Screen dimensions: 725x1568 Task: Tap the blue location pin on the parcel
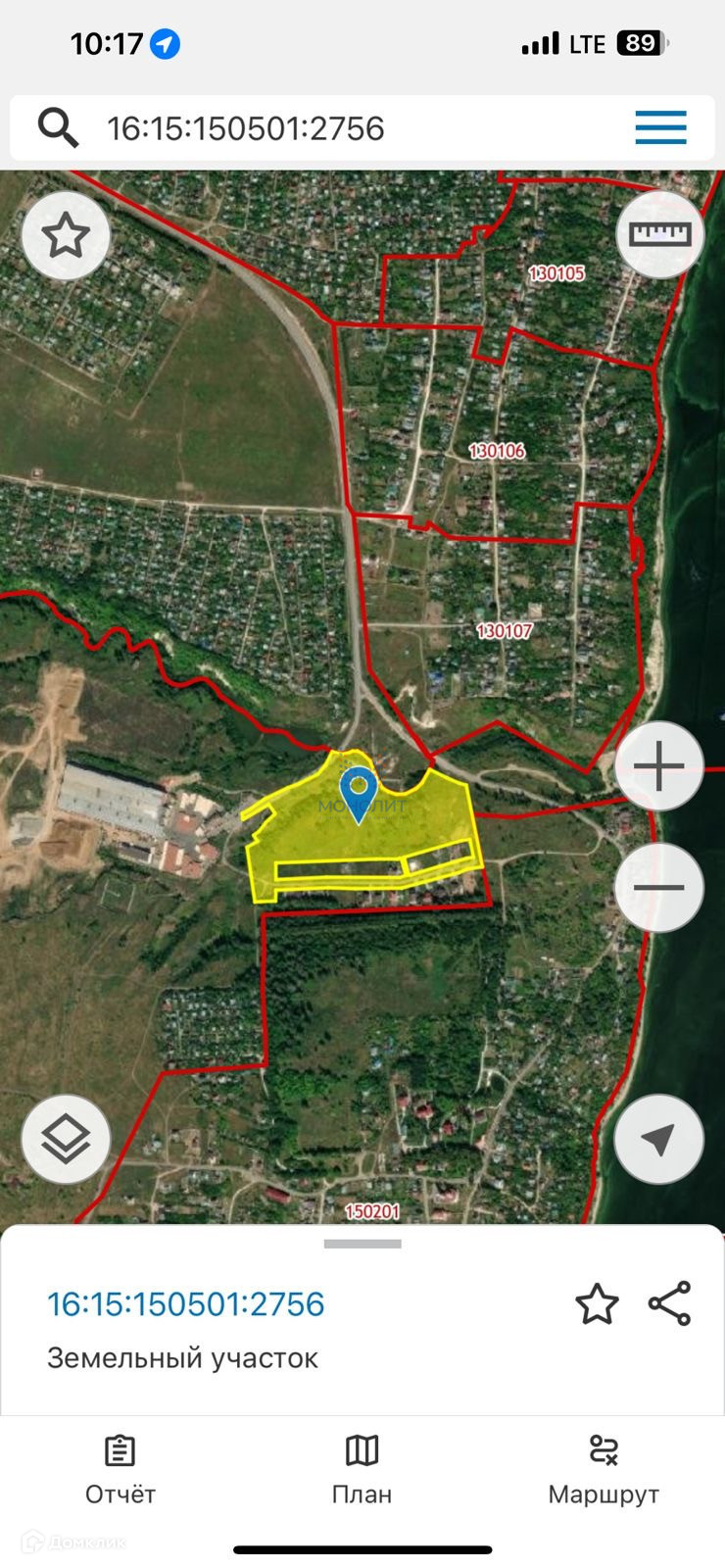pyautogui.click(x=359, y=792)
